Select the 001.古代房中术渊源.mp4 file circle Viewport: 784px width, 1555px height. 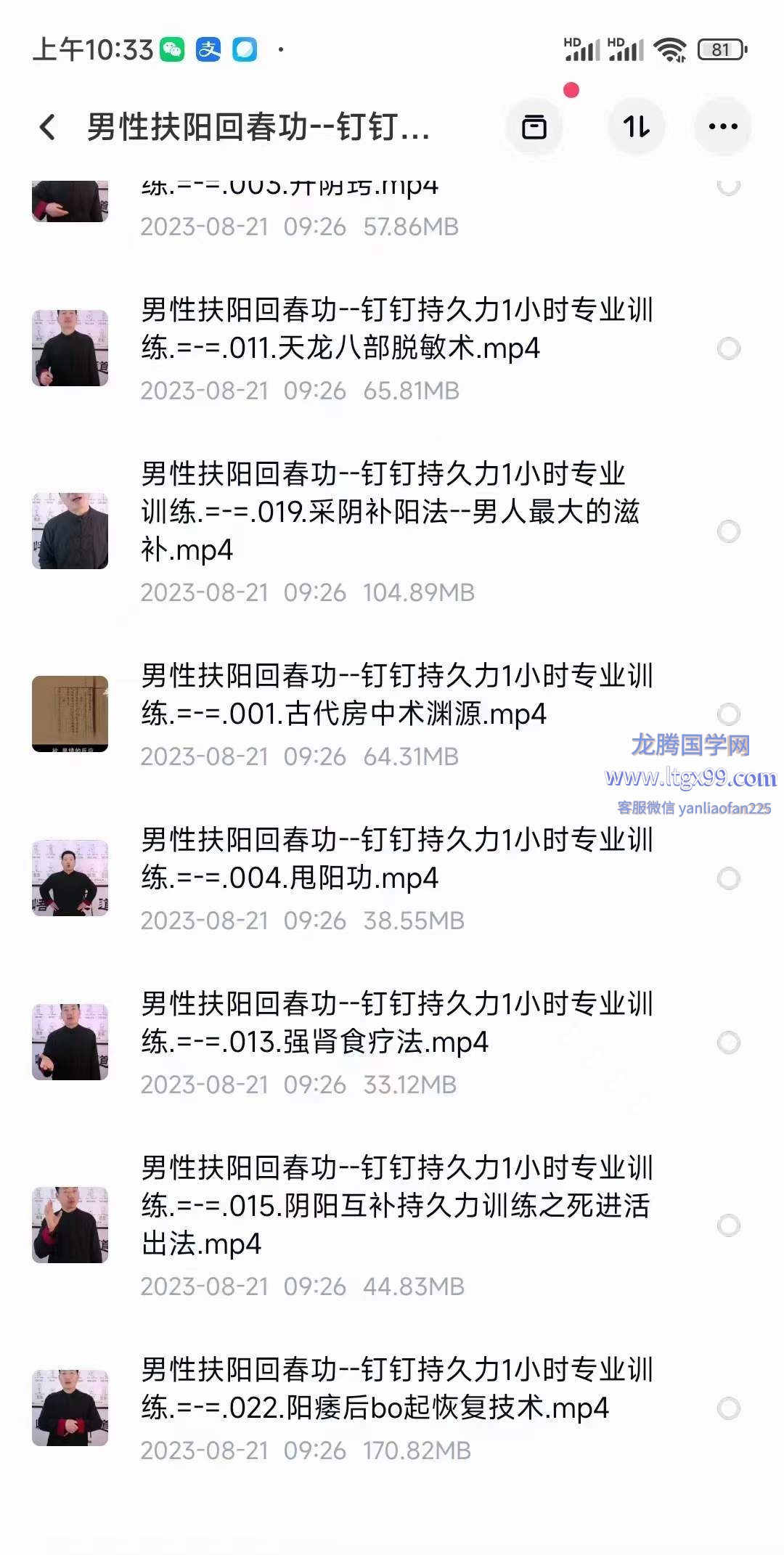(x=728, y=714)
